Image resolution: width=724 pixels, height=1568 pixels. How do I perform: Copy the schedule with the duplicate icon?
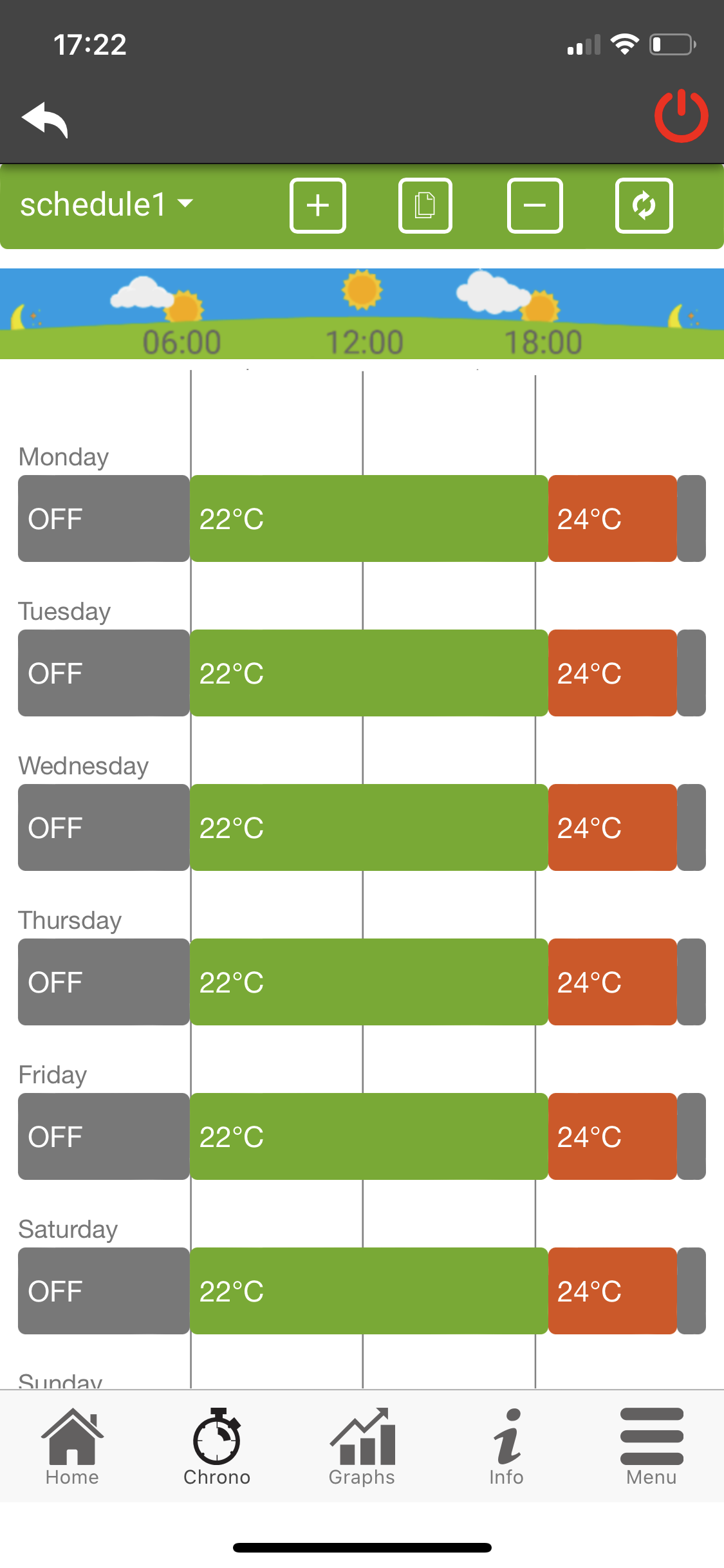coord(425,206)
